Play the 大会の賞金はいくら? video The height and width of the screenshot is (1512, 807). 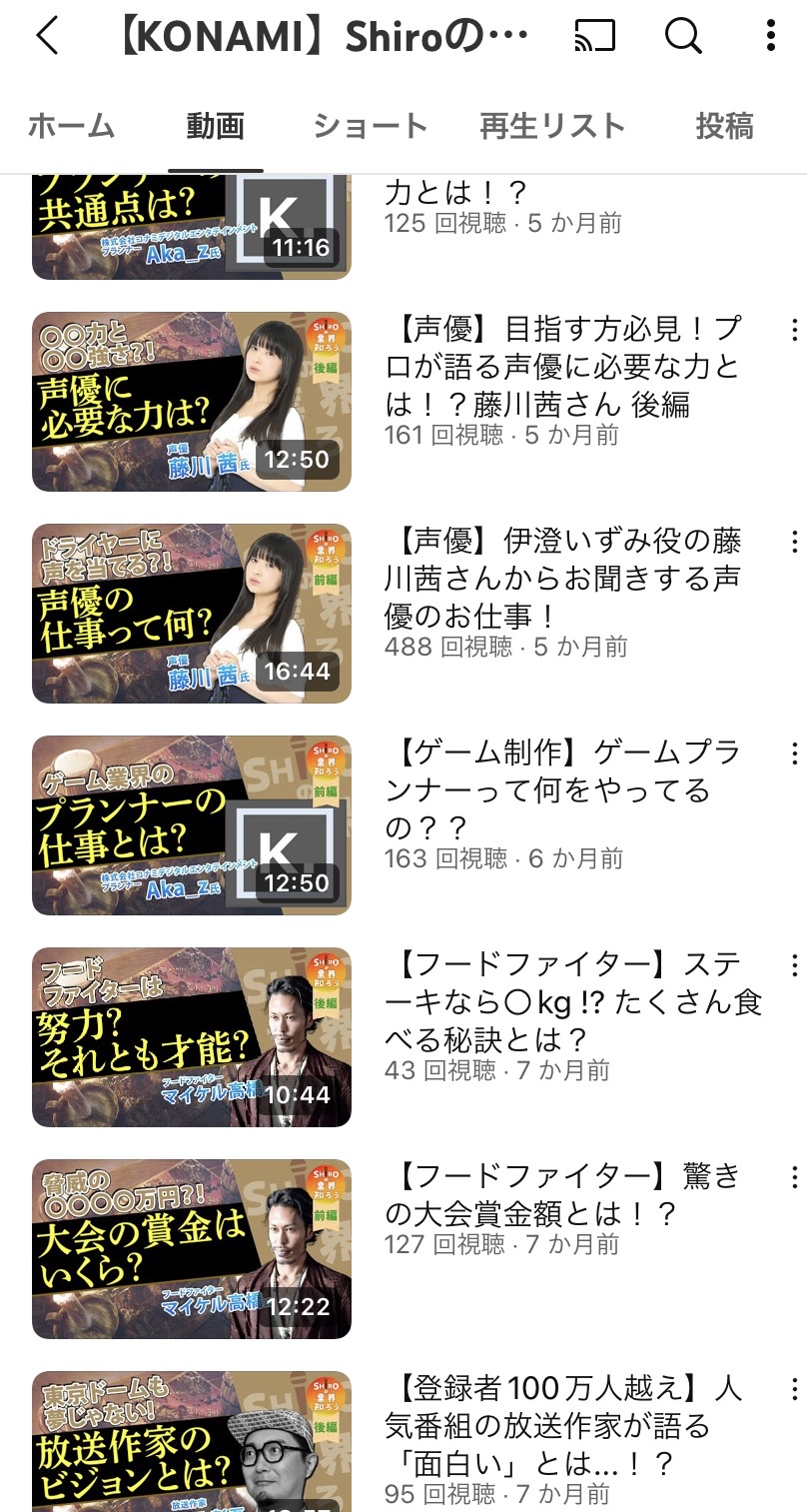192,1249
